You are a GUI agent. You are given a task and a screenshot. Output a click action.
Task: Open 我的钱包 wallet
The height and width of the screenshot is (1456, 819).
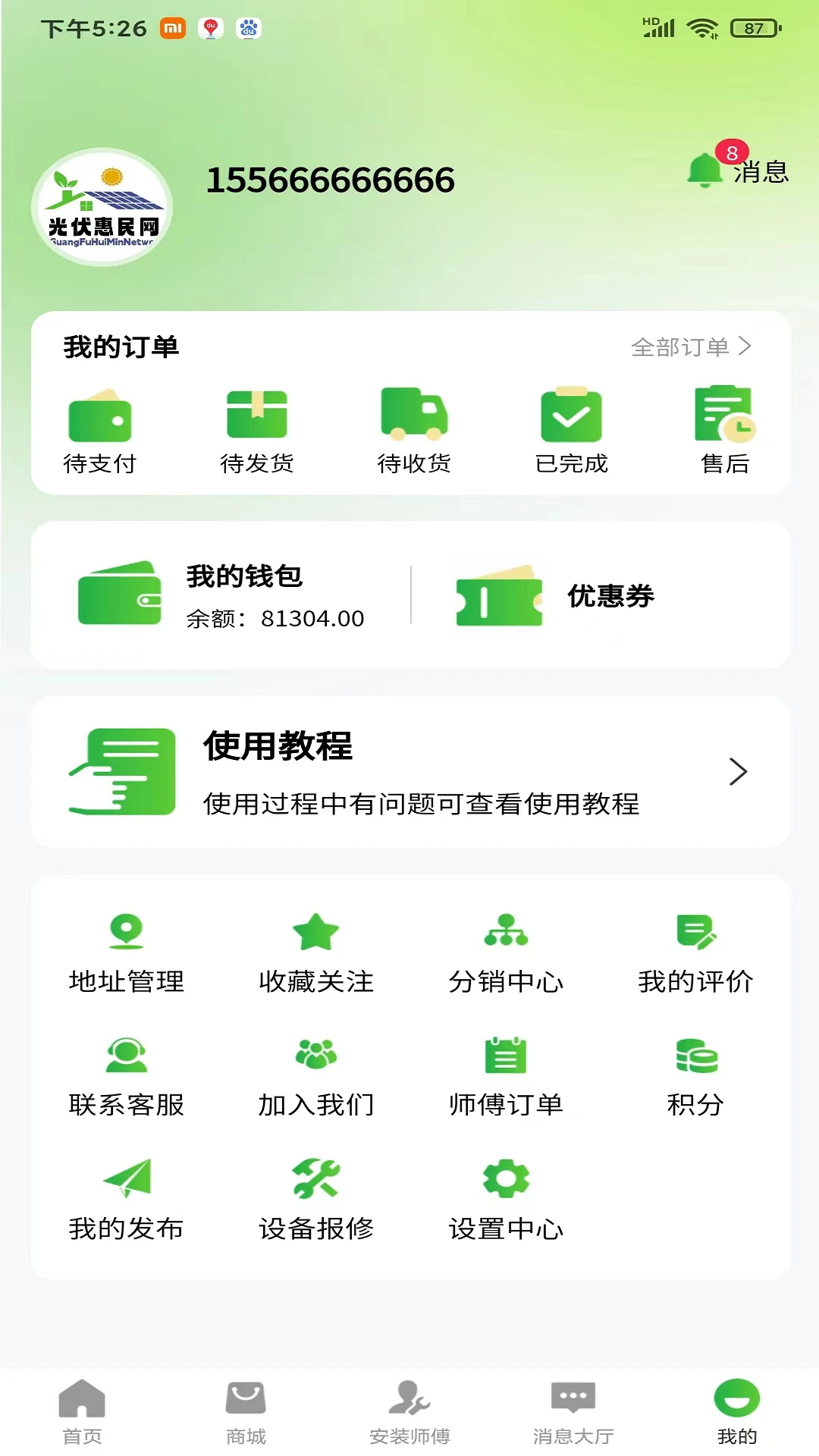pos(190,595)
